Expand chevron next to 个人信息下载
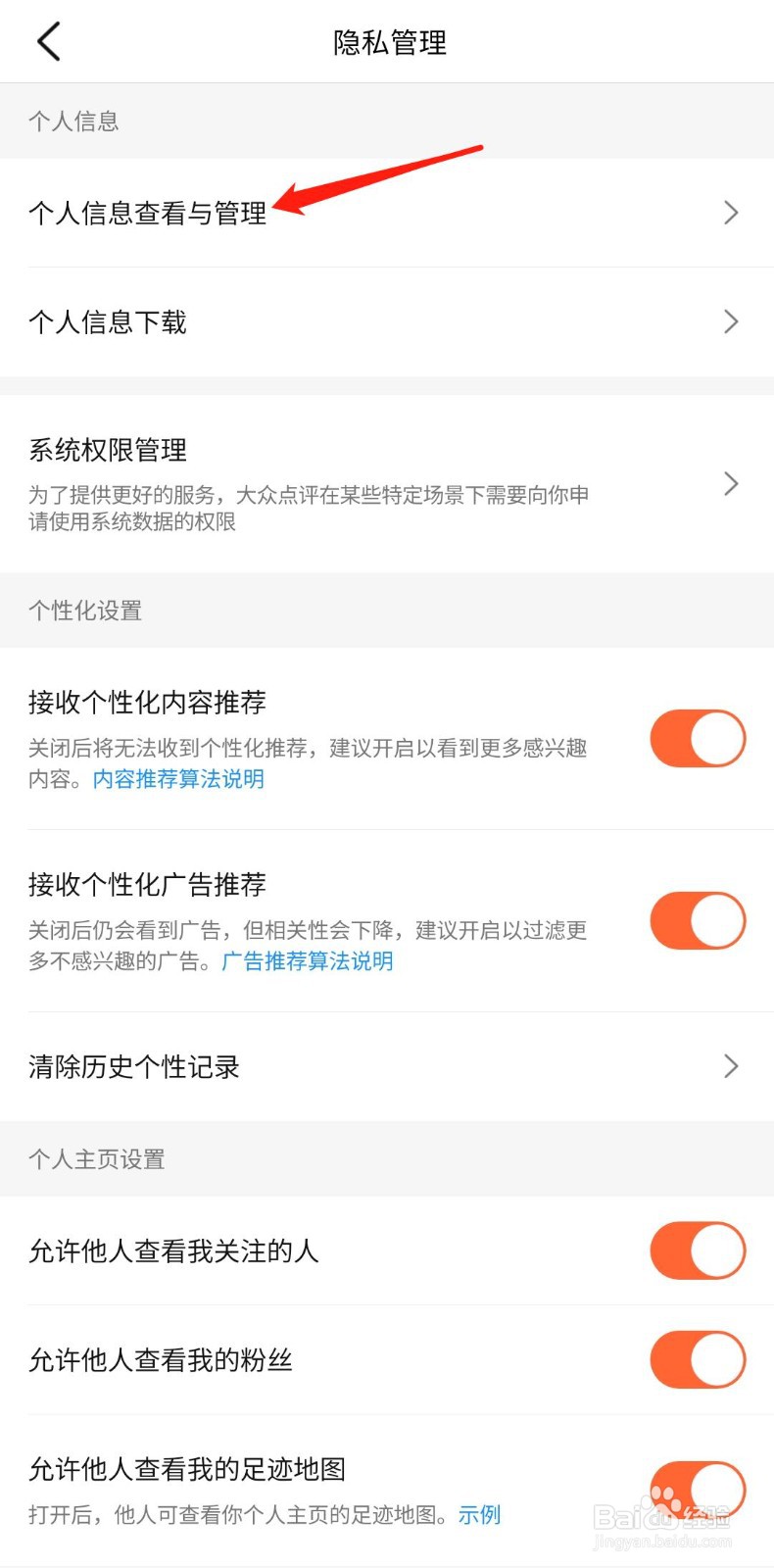This screenshot has width=774, height=1568. click(730, 321)
